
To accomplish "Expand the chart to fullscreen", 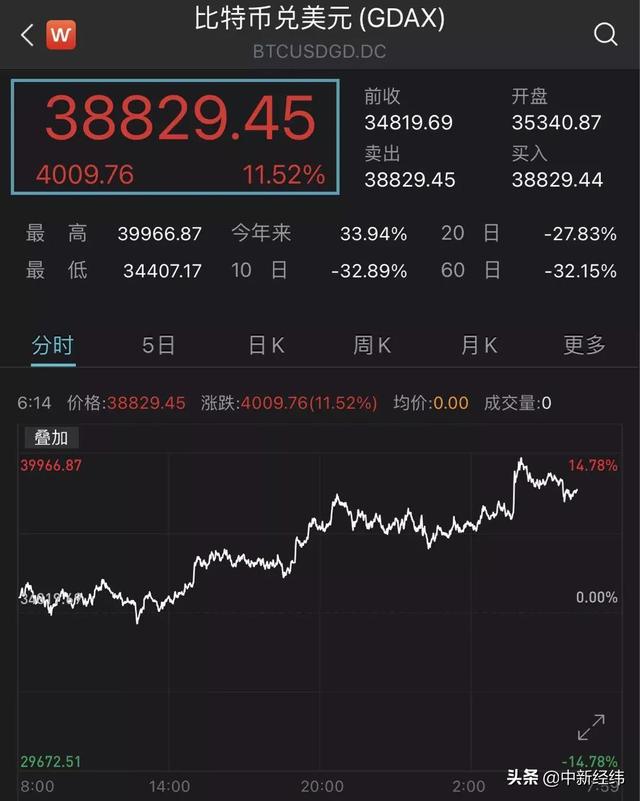I will pyautogui.click(x=591, y=727).
